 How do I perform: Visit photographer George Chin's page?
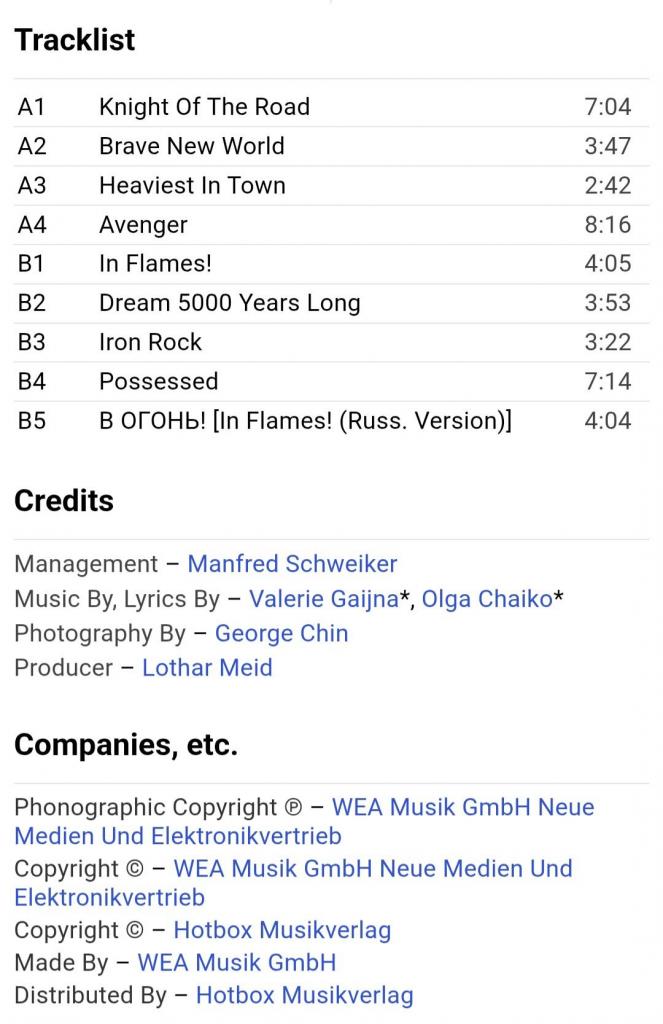pos(281,633)
